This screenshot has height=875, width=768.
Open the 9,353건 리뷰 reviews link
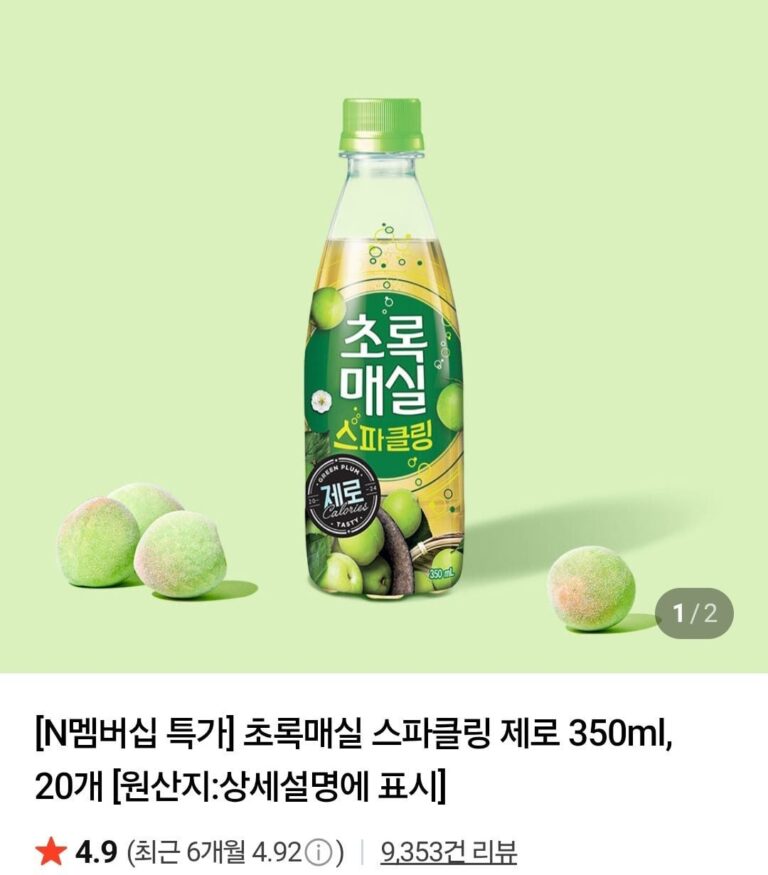click(449, 852)
